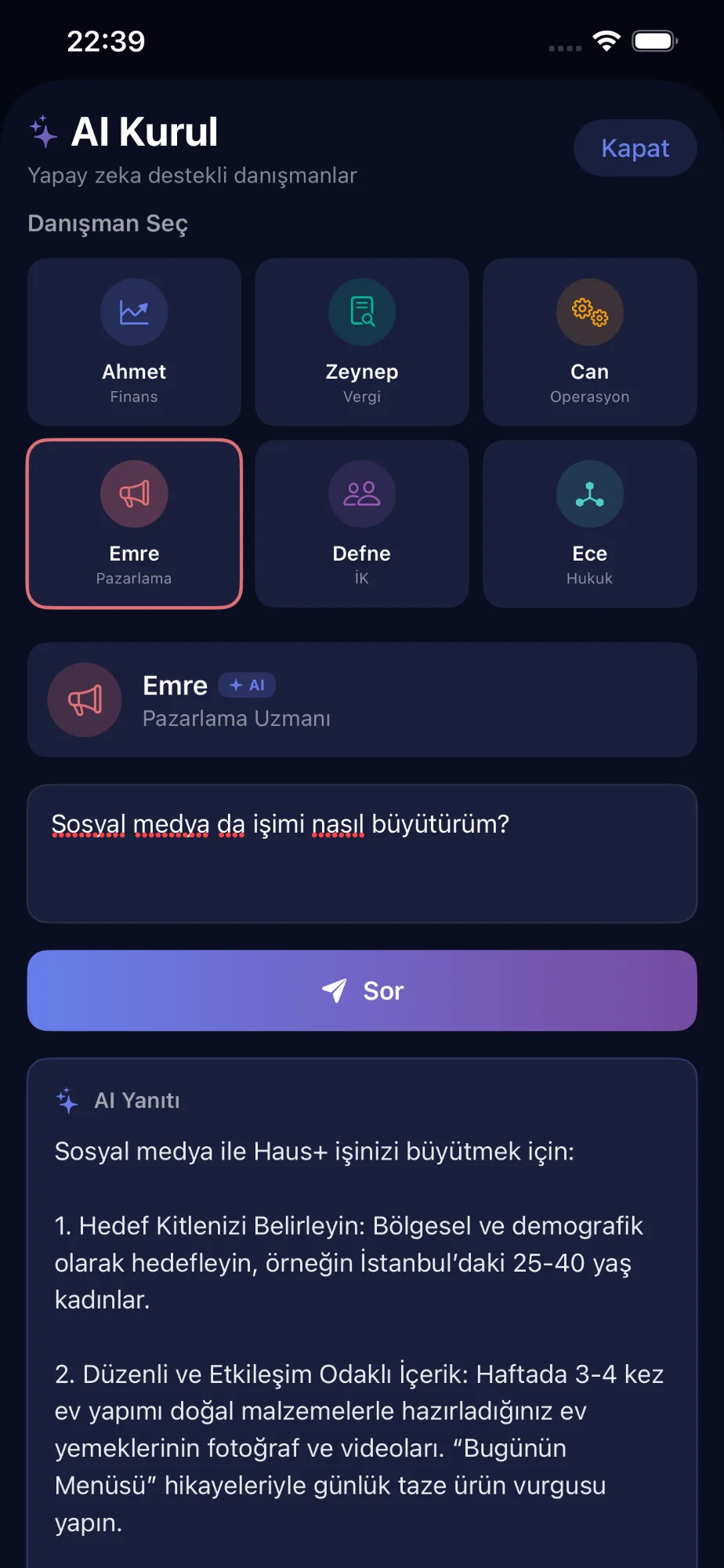Click the Can Operasyon gears icon
The image size is (724, 1568).
click(x=589, y=311)
